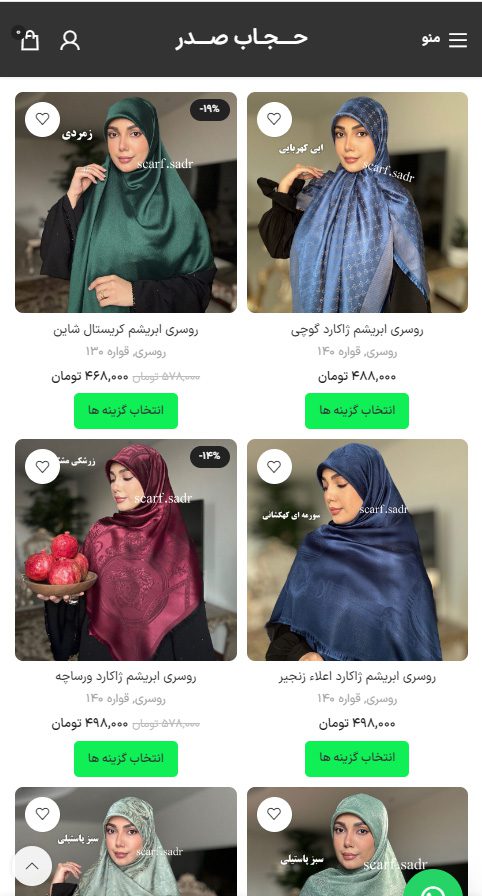Add روسری ابریشم ژاکارد اعلاء زنجیر to wishlist
482x896 pixels.
tap(274, 466)
